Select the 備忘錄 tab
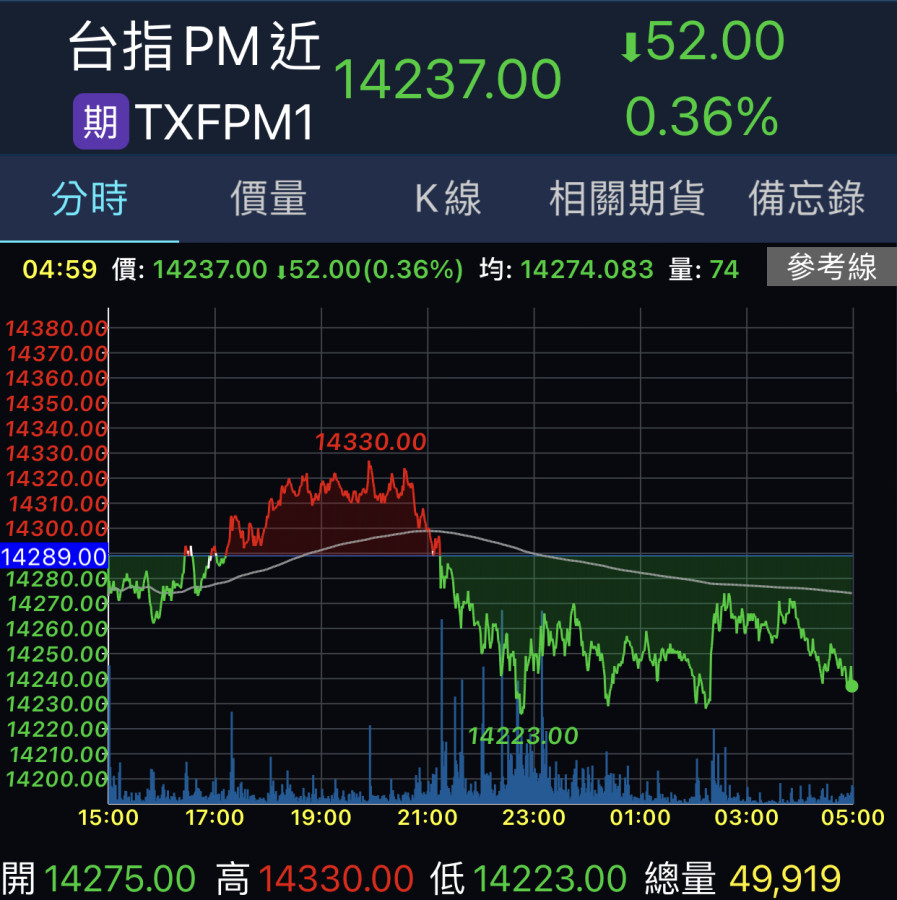The height and width of the screenshot is (900, 897). 806,199
